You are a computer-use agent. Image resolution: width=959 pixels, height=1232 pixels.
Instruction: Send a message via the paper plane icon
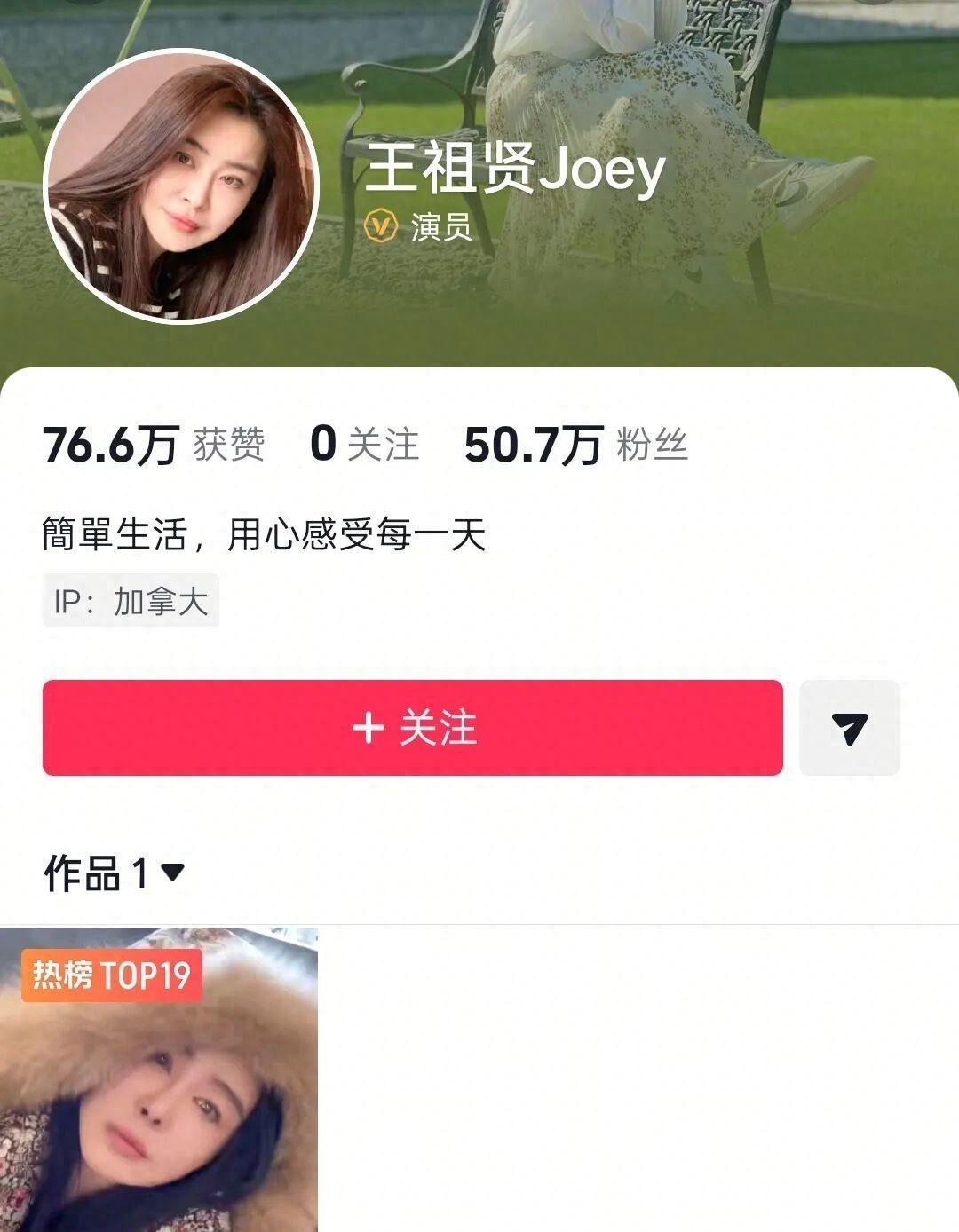[x=849, y=728]
